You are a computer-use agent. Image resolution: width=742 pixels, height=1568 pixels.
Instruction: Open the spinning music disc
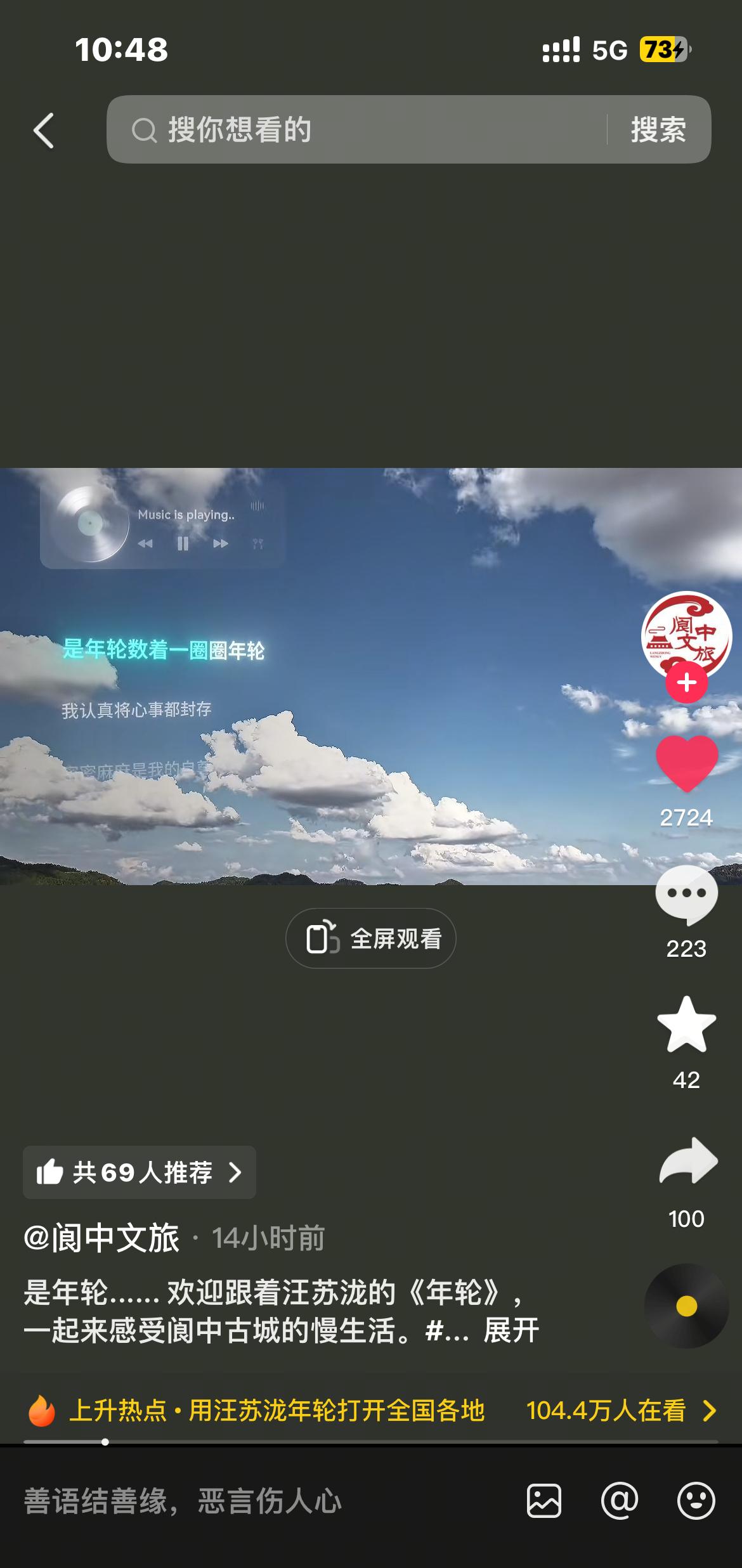(x=686, y=1307)
